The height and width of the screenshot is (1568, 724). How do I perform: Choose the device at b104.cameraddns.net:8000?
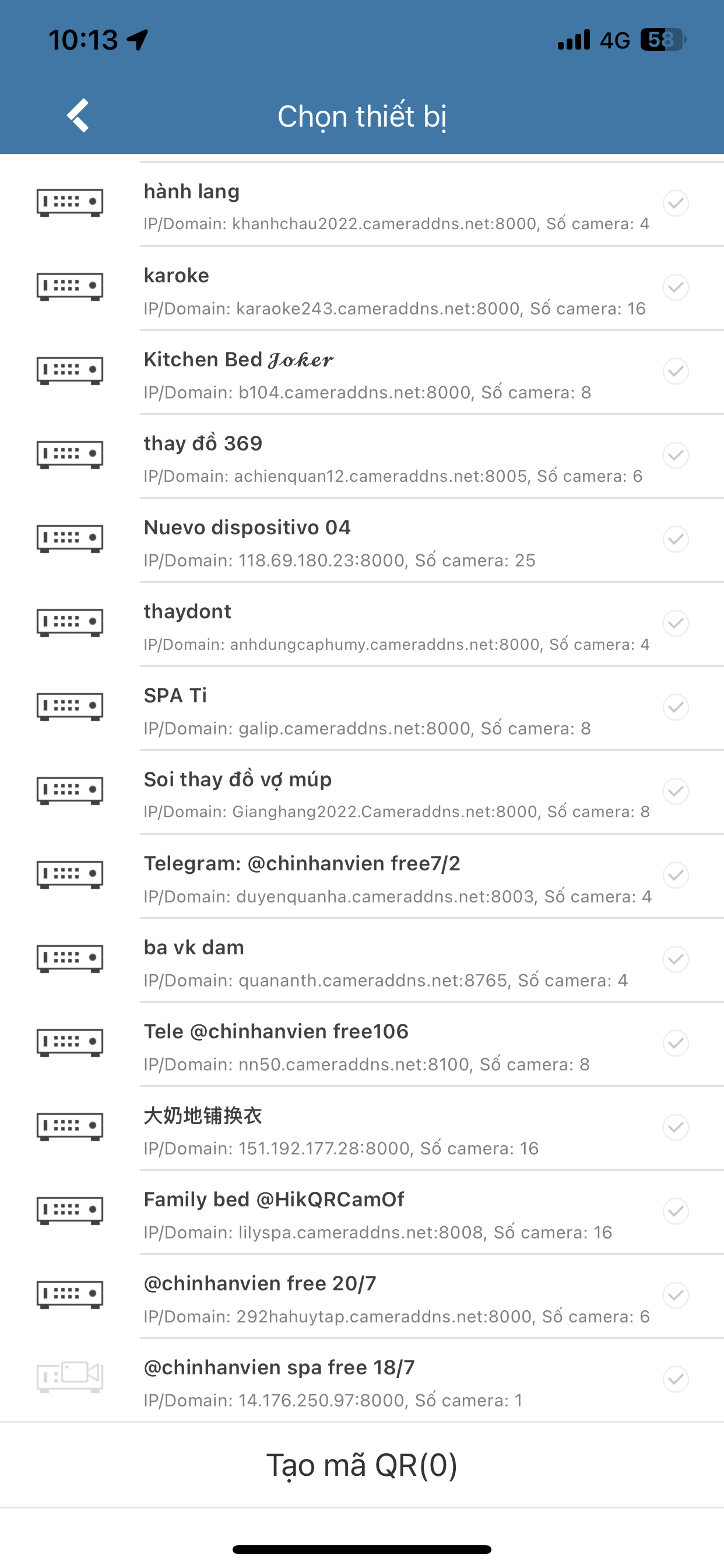[676, 372]
